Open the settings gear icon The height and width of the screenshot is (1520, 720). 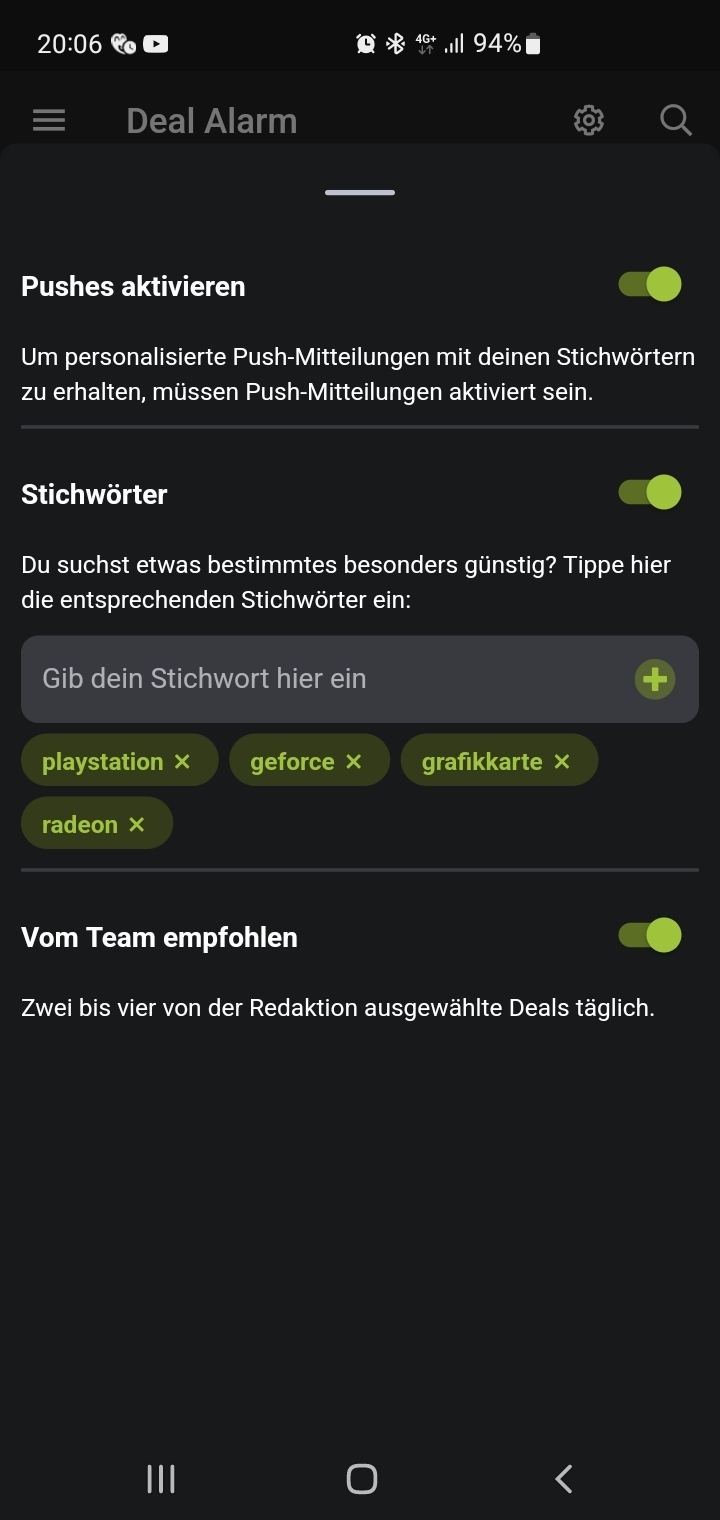(589, 121)
